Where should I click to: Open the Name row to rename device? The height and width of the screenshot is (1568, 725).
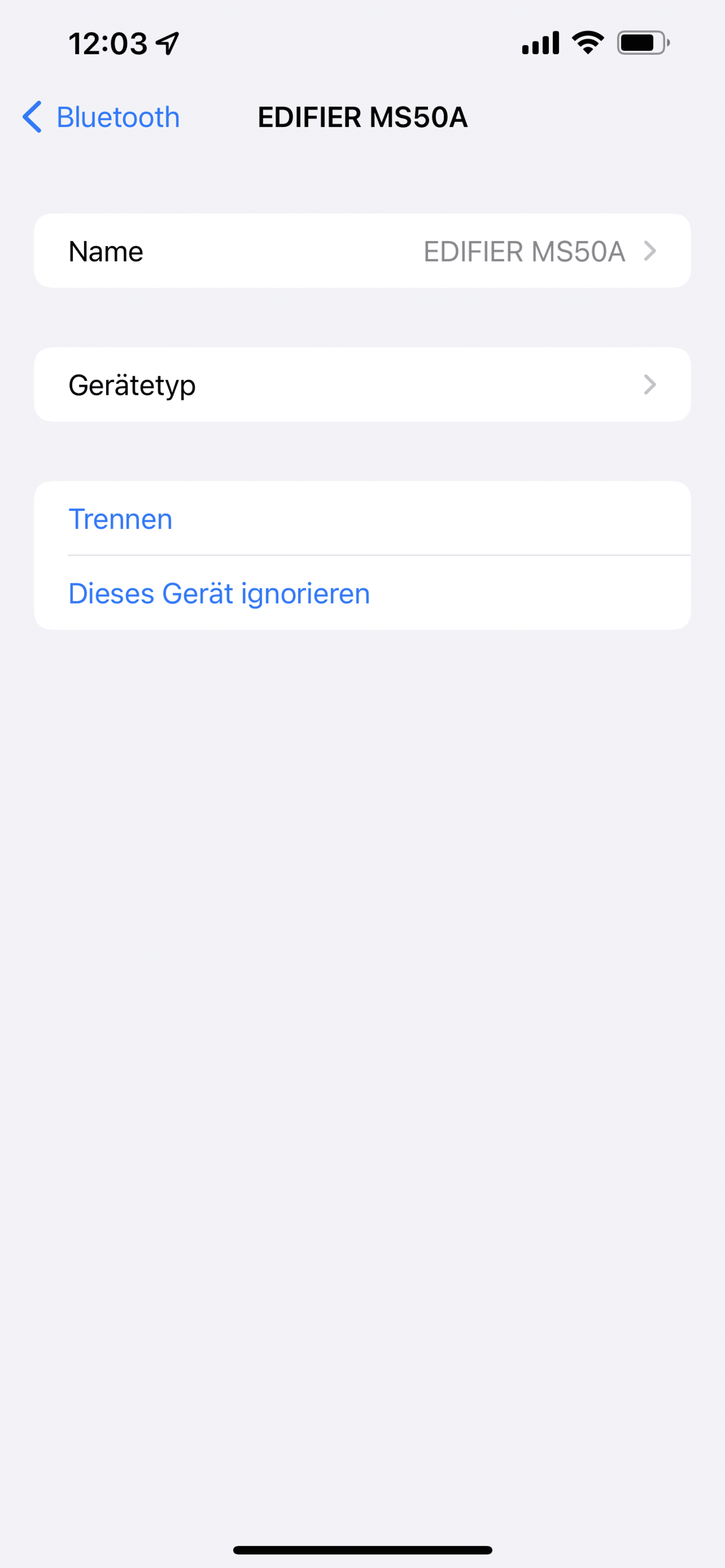(362, 251)
